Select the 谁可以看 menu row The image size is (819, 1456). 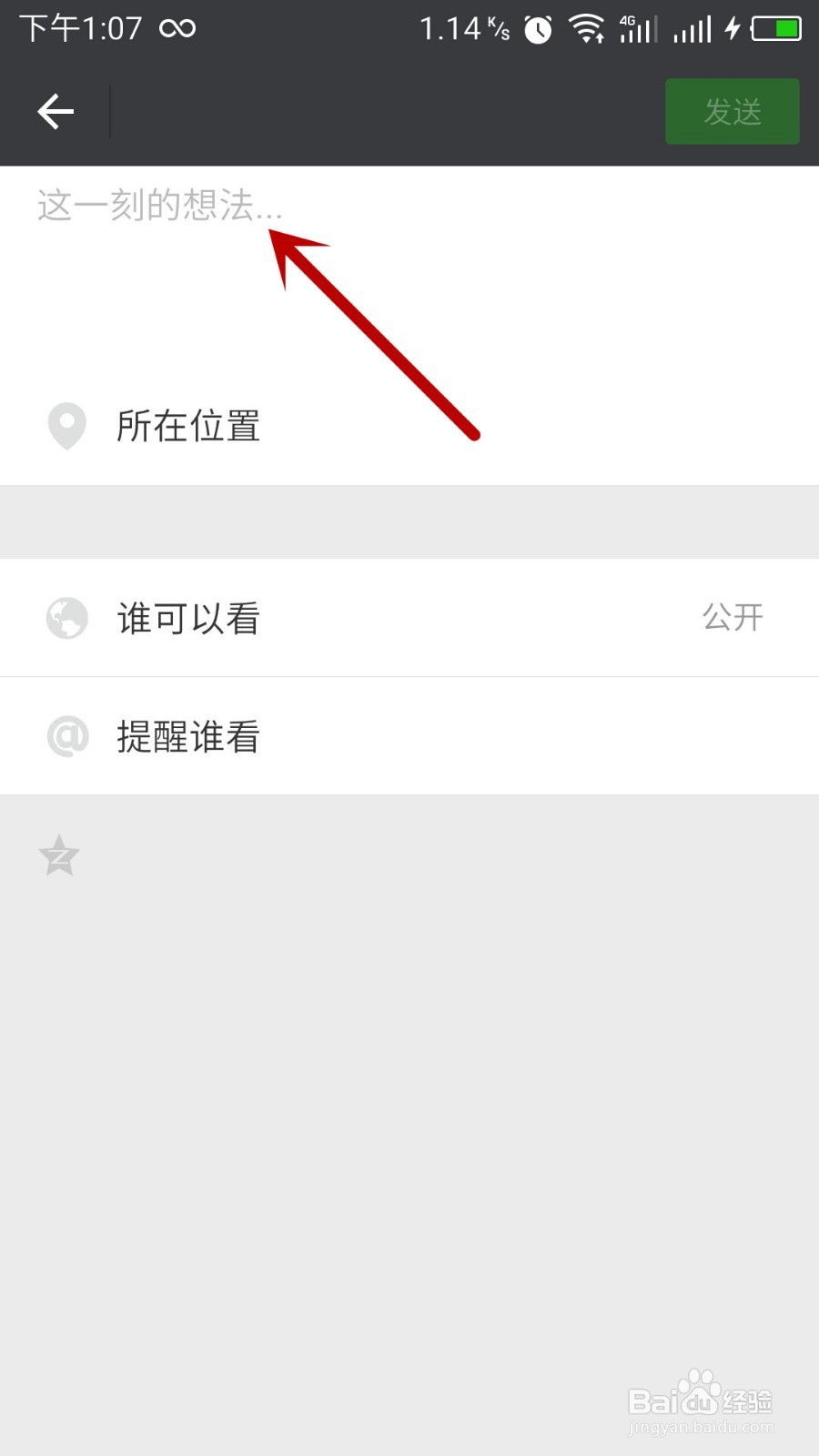coord(189,618)
